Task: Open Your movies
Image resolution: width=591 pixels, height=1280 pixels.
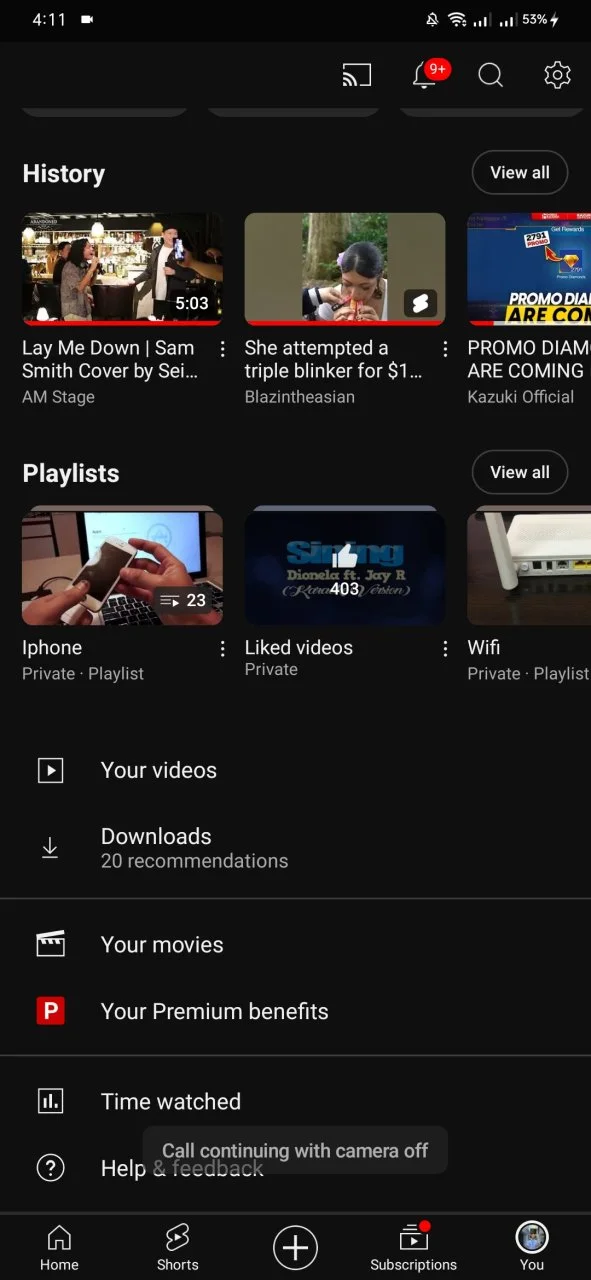Action: (295, 945)
